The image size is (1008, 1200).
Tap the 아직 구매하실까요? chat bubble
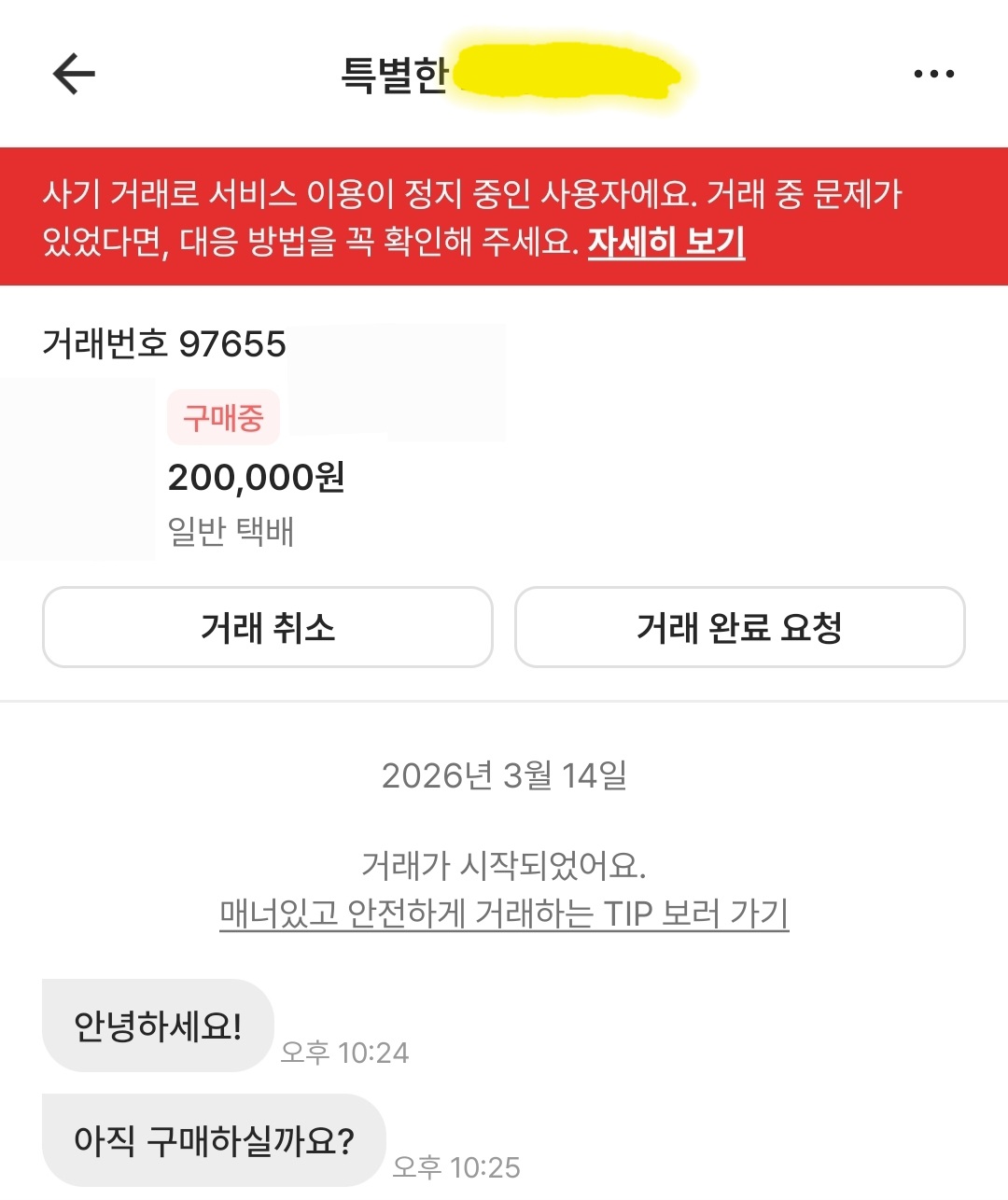pyautogui.click(x=213, y=1139)
